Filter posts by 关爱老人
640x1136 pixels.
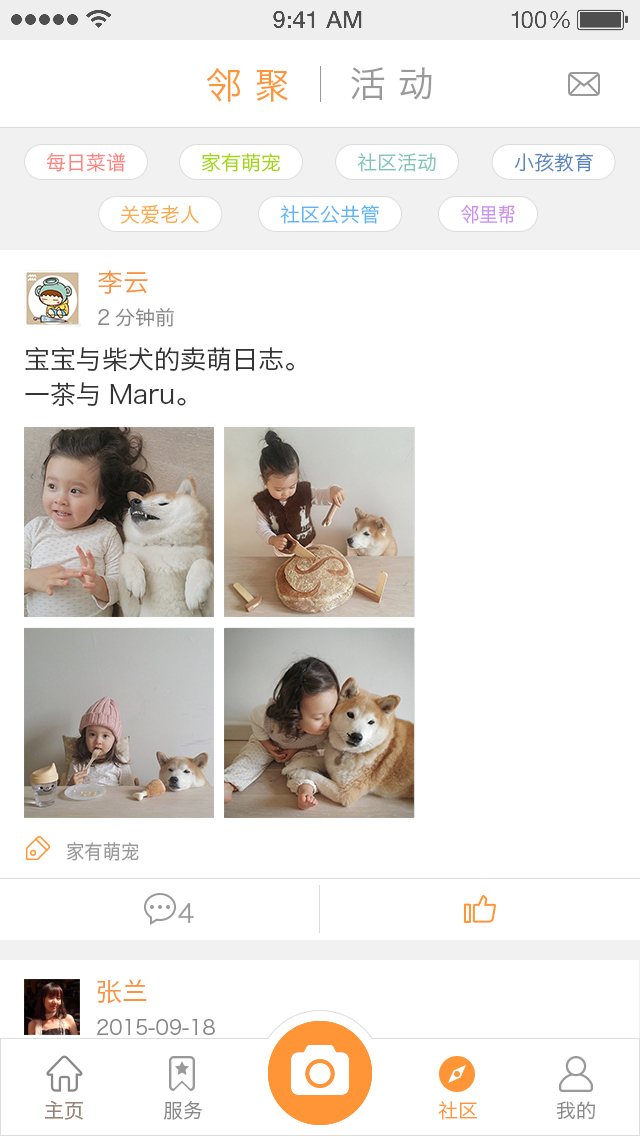(x=160, y=214)
